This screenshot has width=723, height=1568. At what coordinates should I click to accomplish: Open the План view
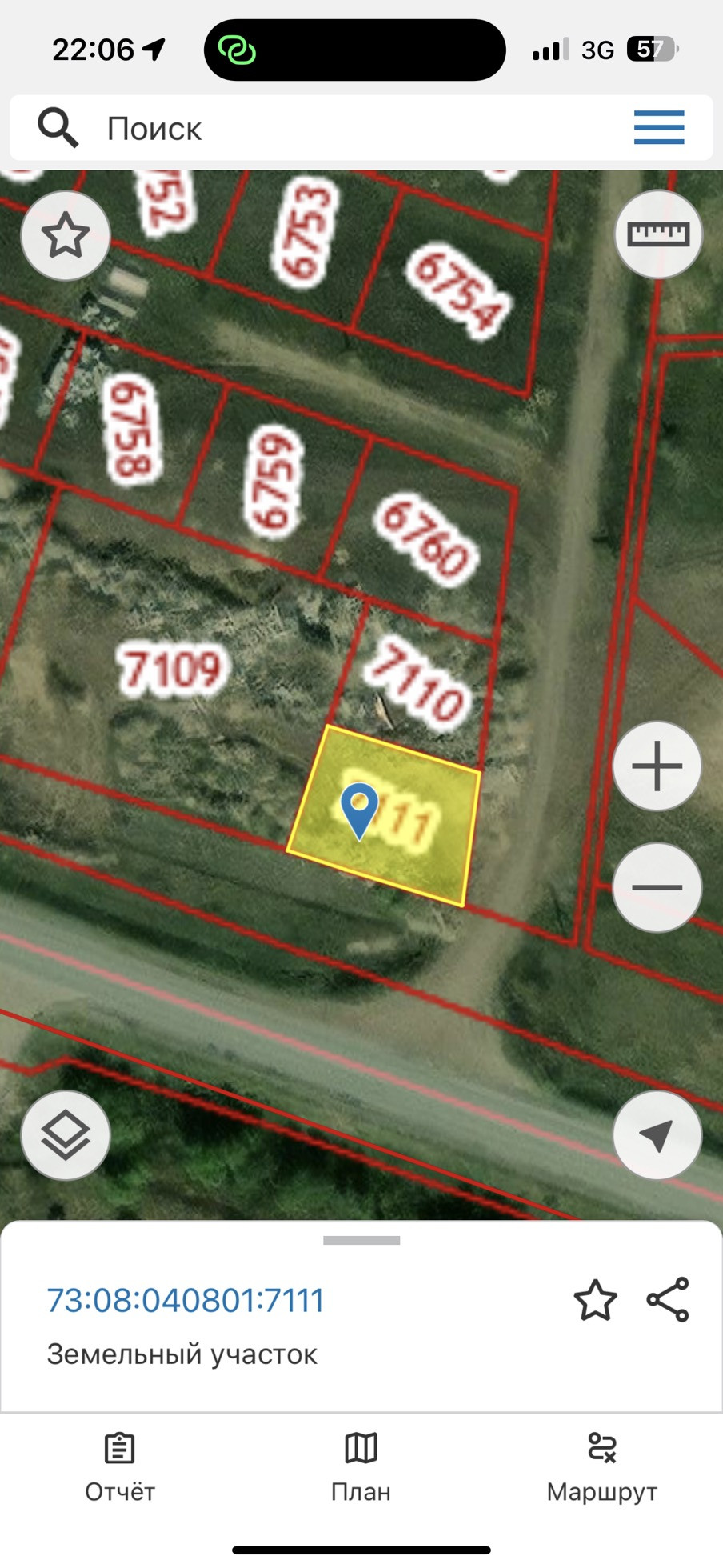tap(361, 1468)
